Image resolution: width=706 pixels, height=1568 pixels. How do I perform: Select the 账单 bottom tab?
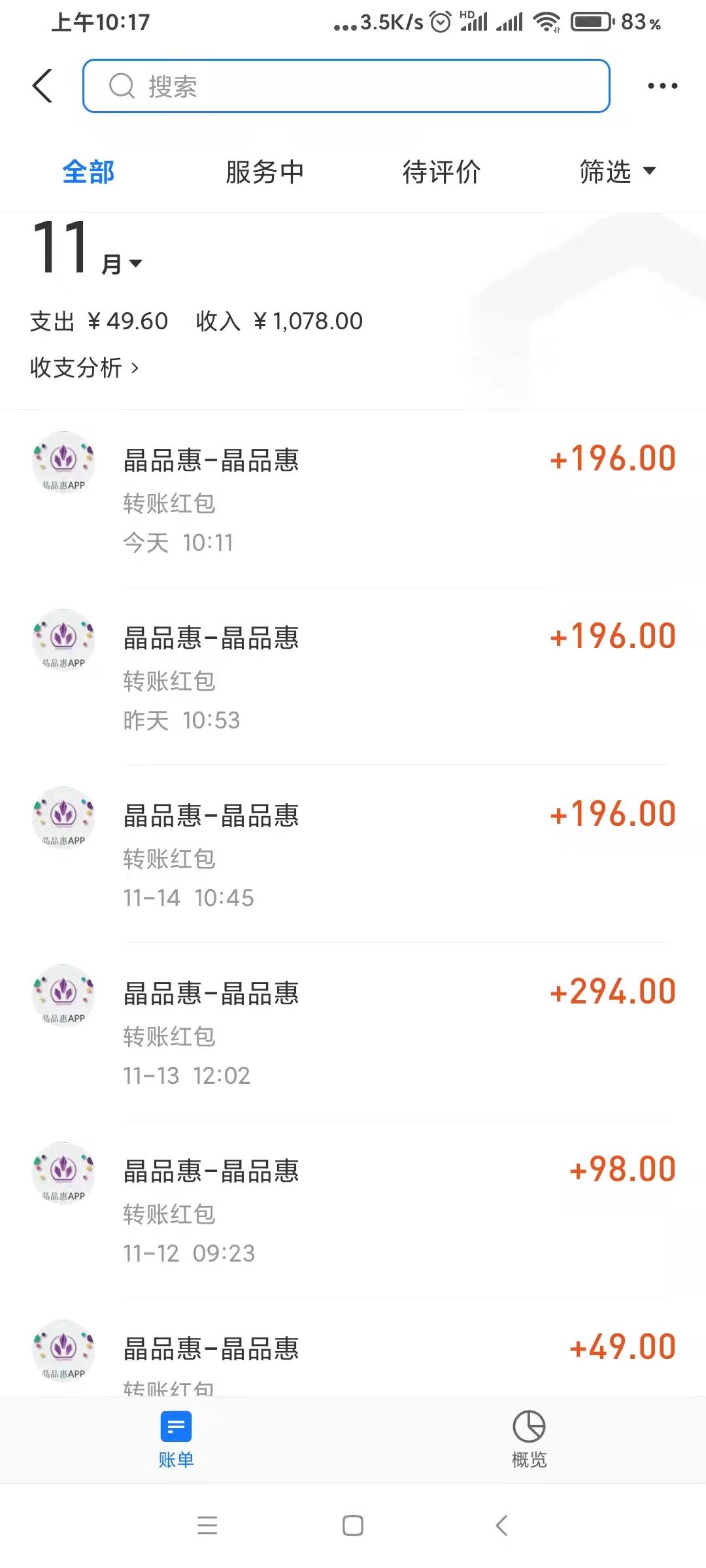[176, 1440]
